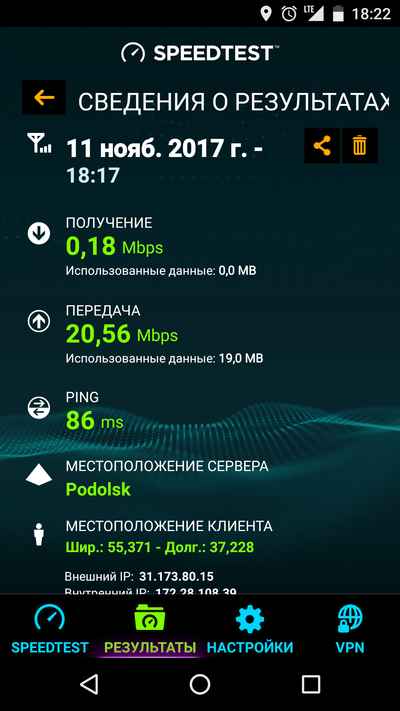Image resolution: width=400 pixels, height=711 pixels.
Task: Share this speed test result
Action: click(322, 146)
